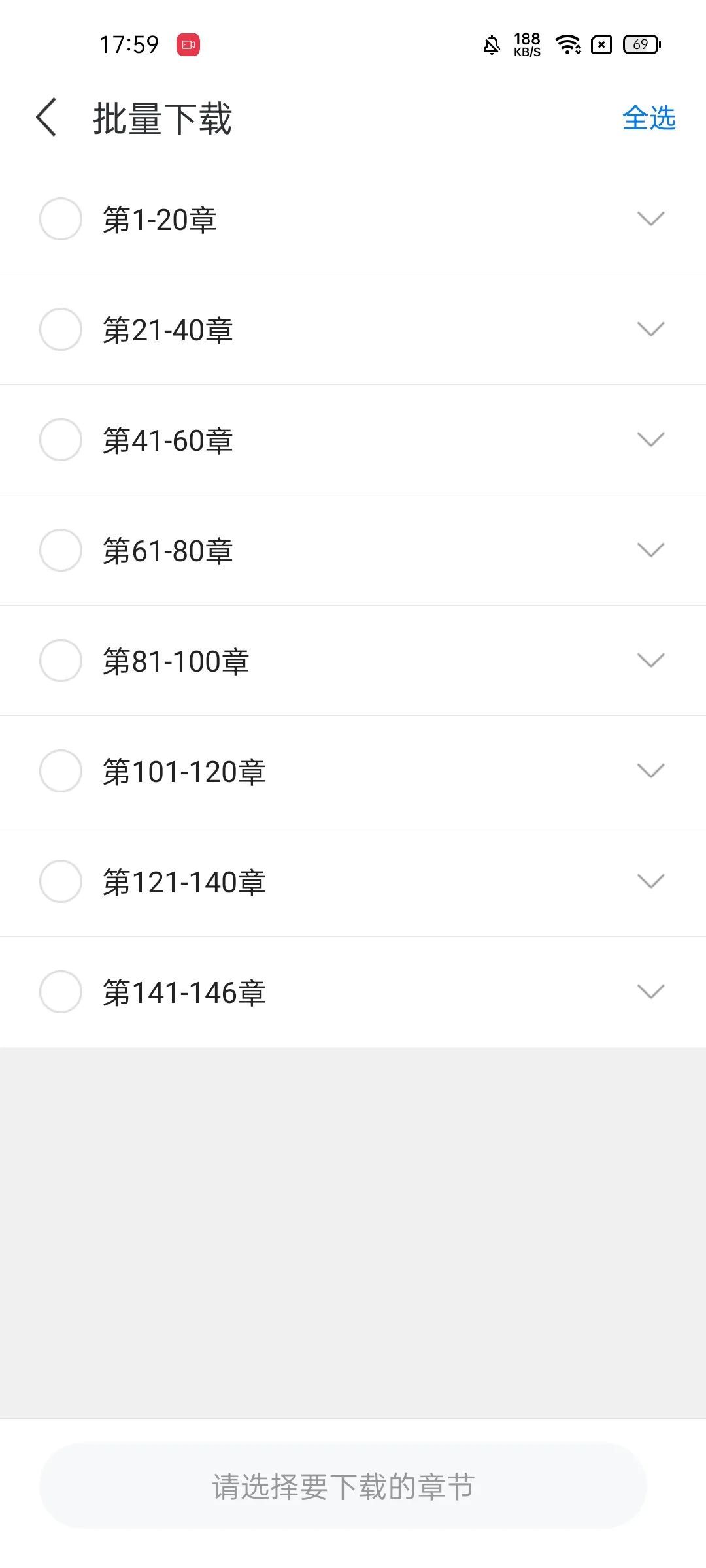Unfold the 第121-140章 chapter list
Viewport: 706px width, 1568px height.
(650, 881)
